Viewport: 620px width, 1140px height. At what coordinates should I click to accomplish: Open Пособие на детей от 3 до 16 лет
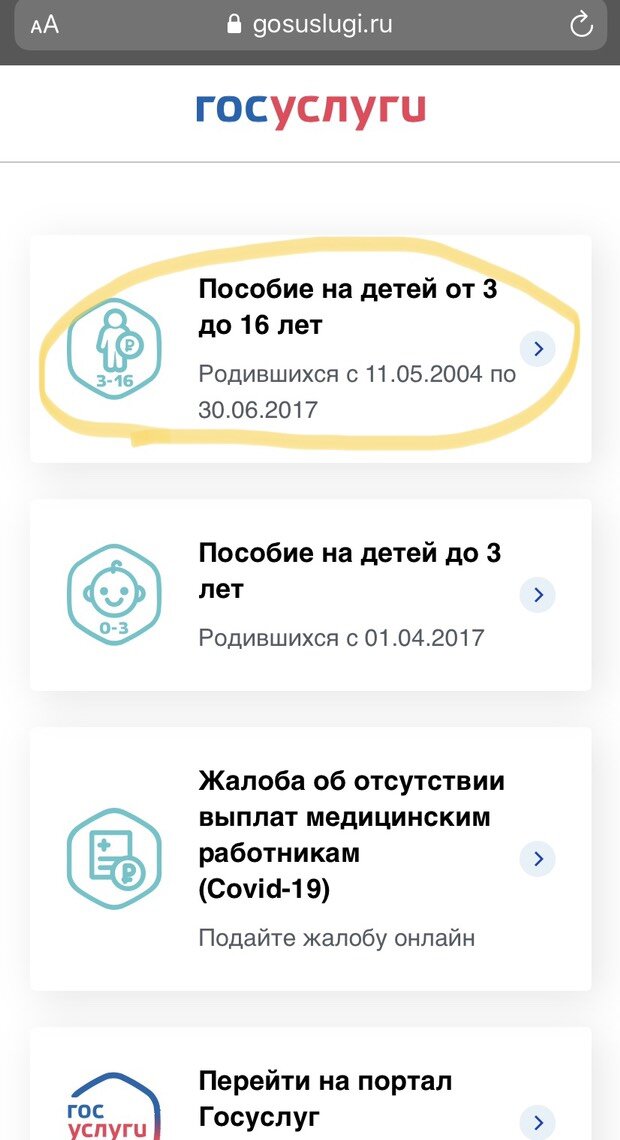tap(310, 348)
